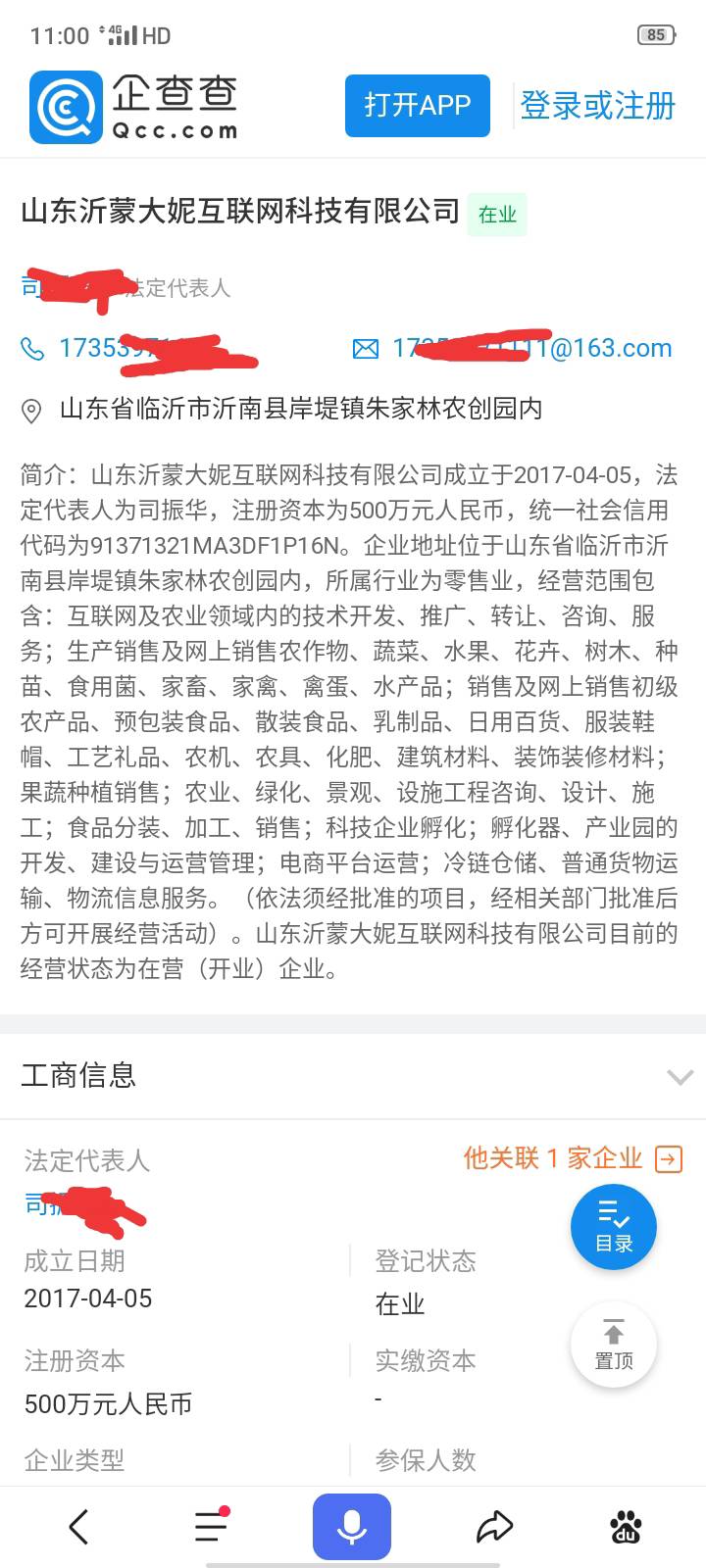Tap 置顶 to return to top
This screenshot has width=706, height=1568.
point(614,1345)
